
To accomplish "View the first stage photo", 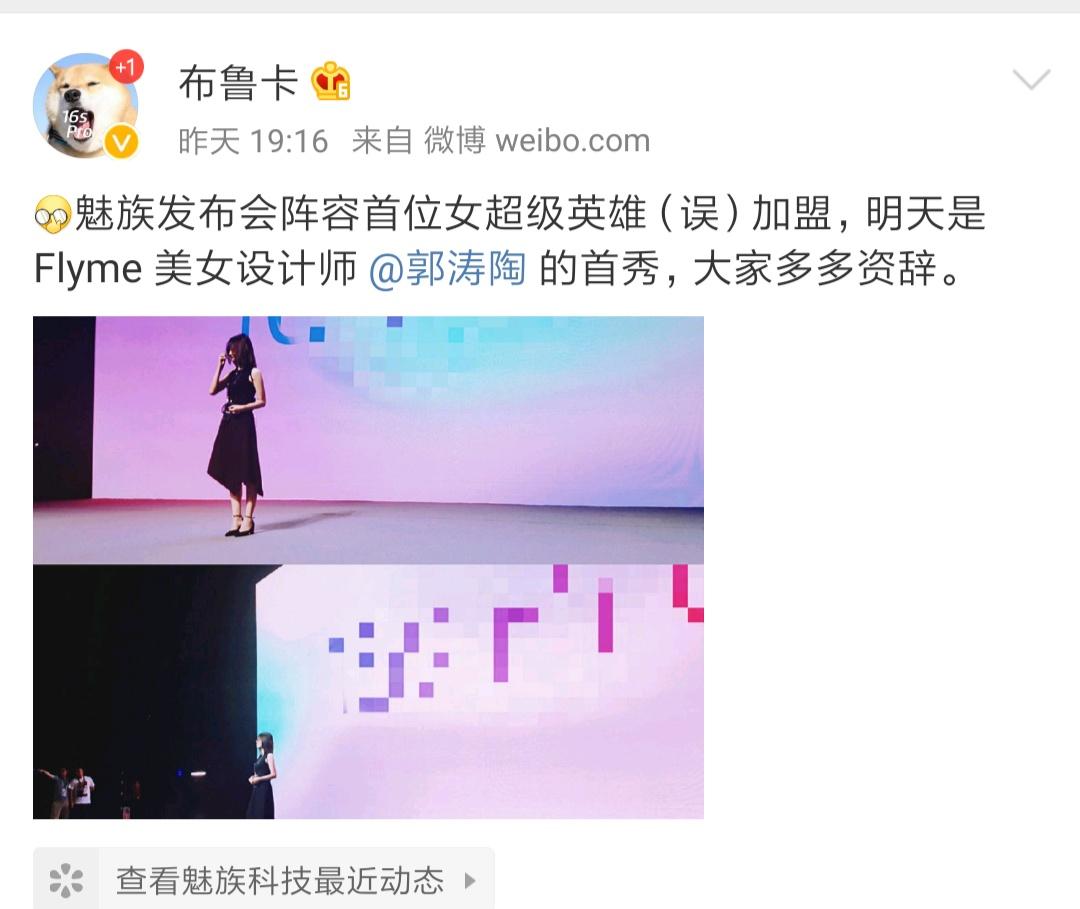I will pos(368,440).
